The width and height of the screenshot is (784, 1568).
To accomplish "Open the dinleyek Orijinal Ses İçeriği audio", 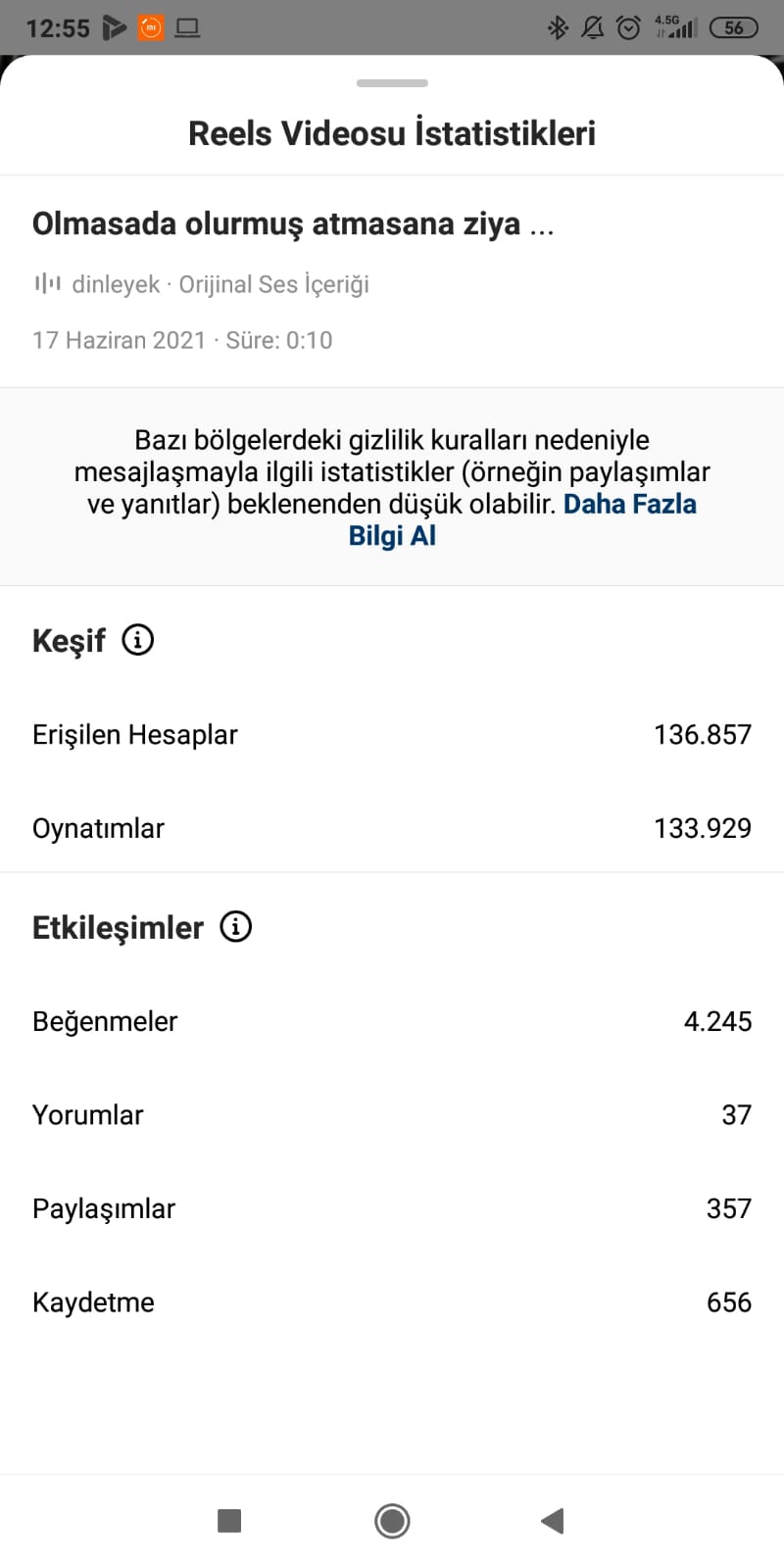I will coord(201,284).
